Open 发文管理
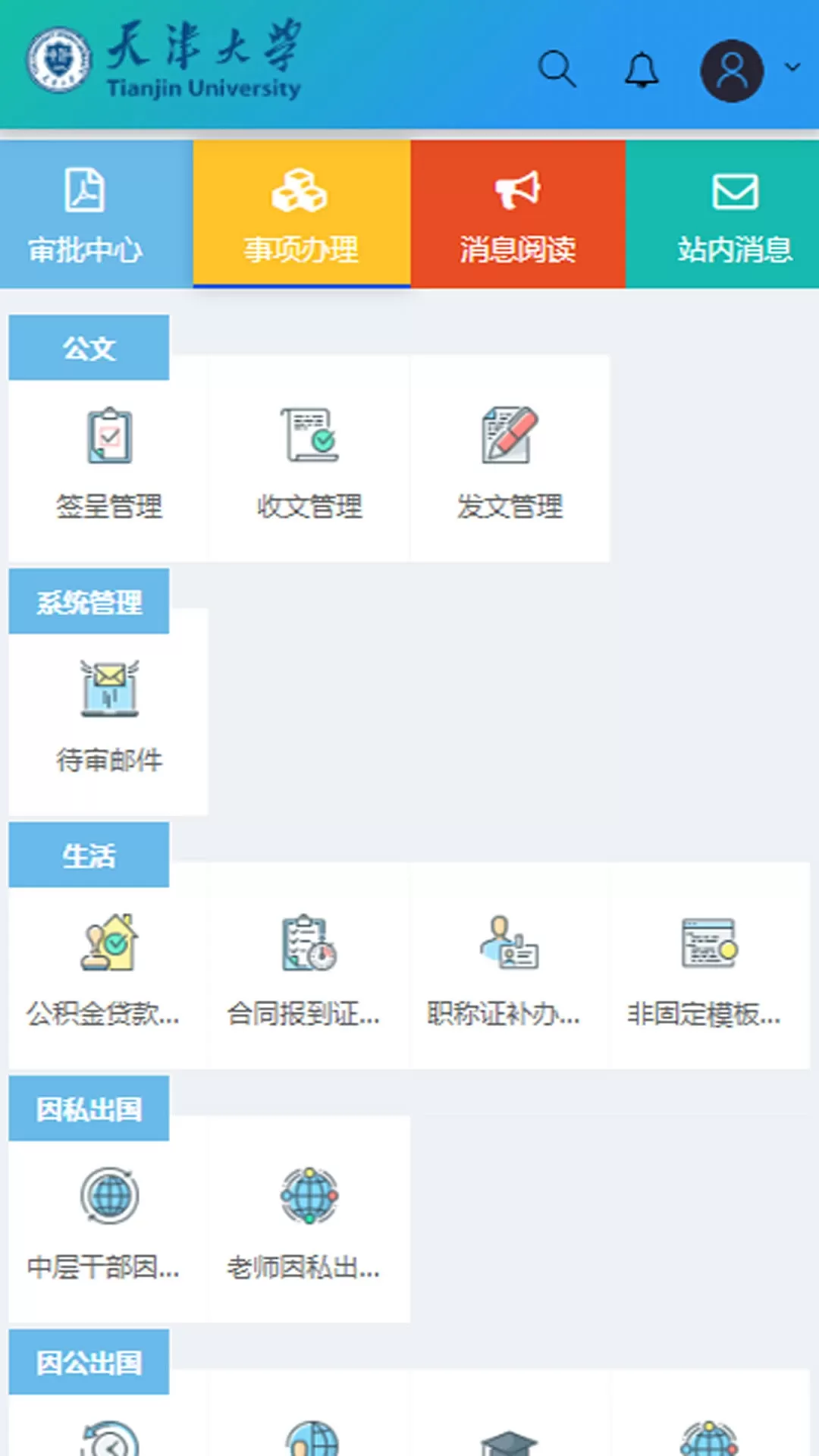The height and width of the screenshot is (1456, 819). tap(510, 460)
